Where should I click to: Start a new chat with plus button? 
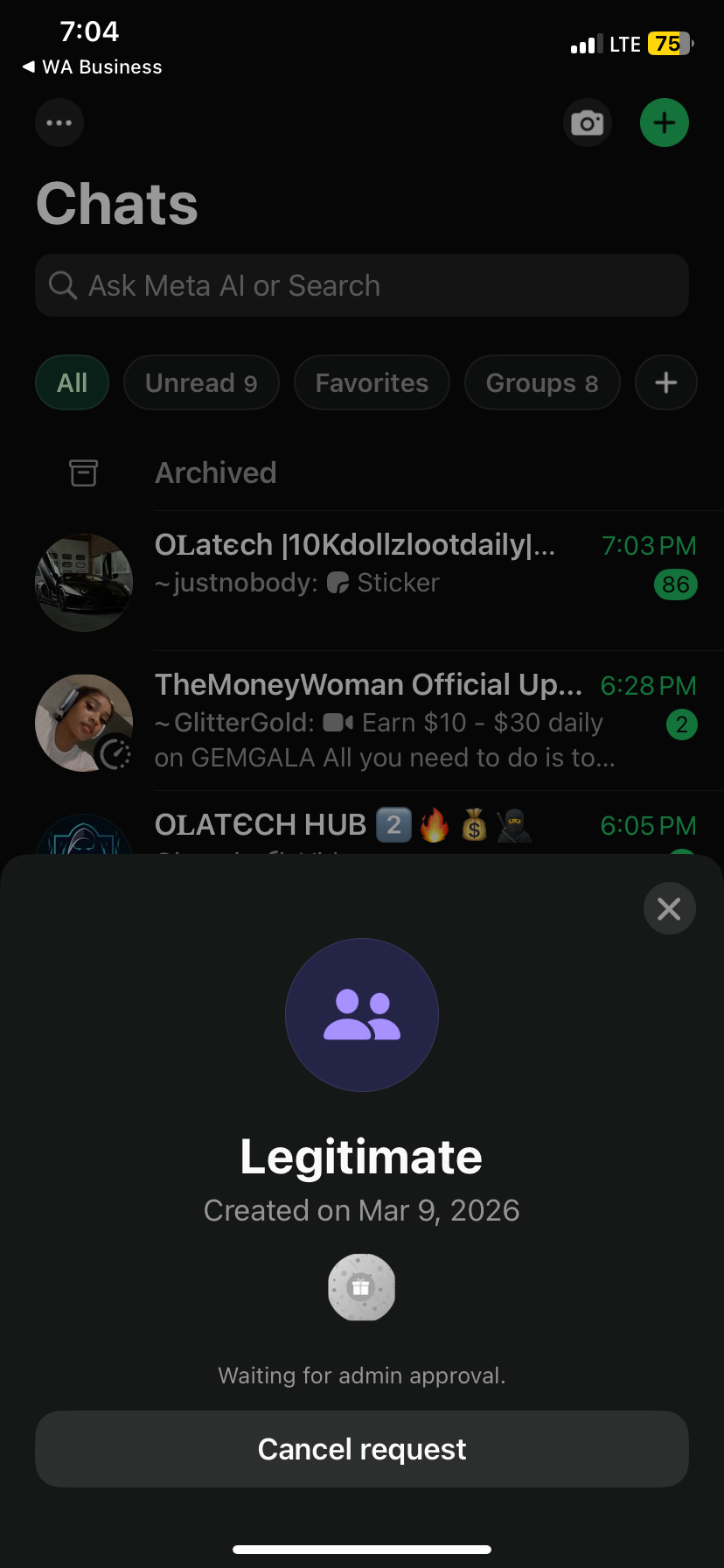pos(664,122)
